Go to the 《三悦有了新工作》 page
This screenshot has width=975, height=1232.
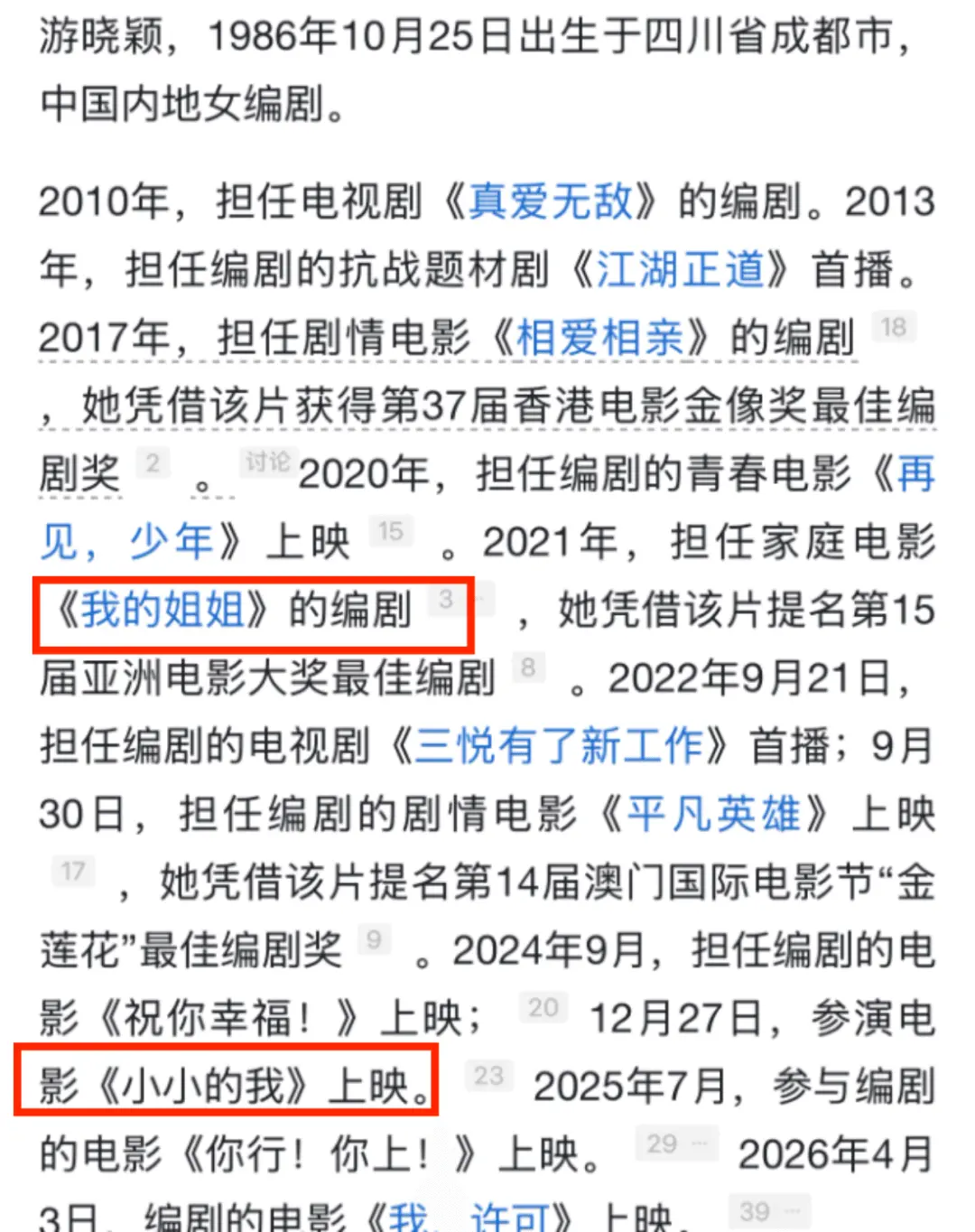coord(558,746)
